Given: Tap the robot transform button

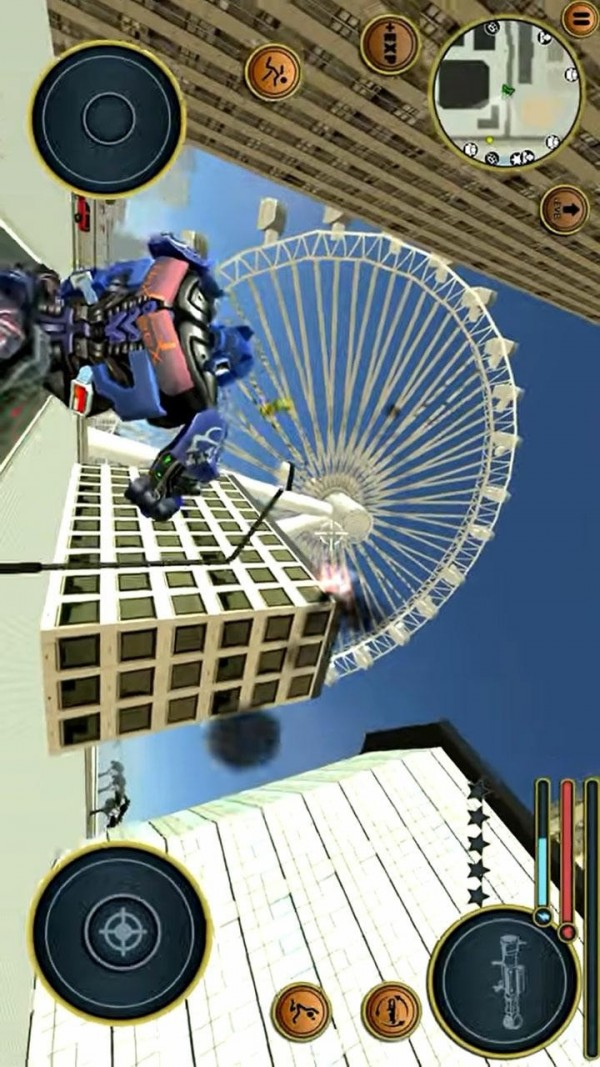Looking at the screenshot, I should tap(391, 1011).
